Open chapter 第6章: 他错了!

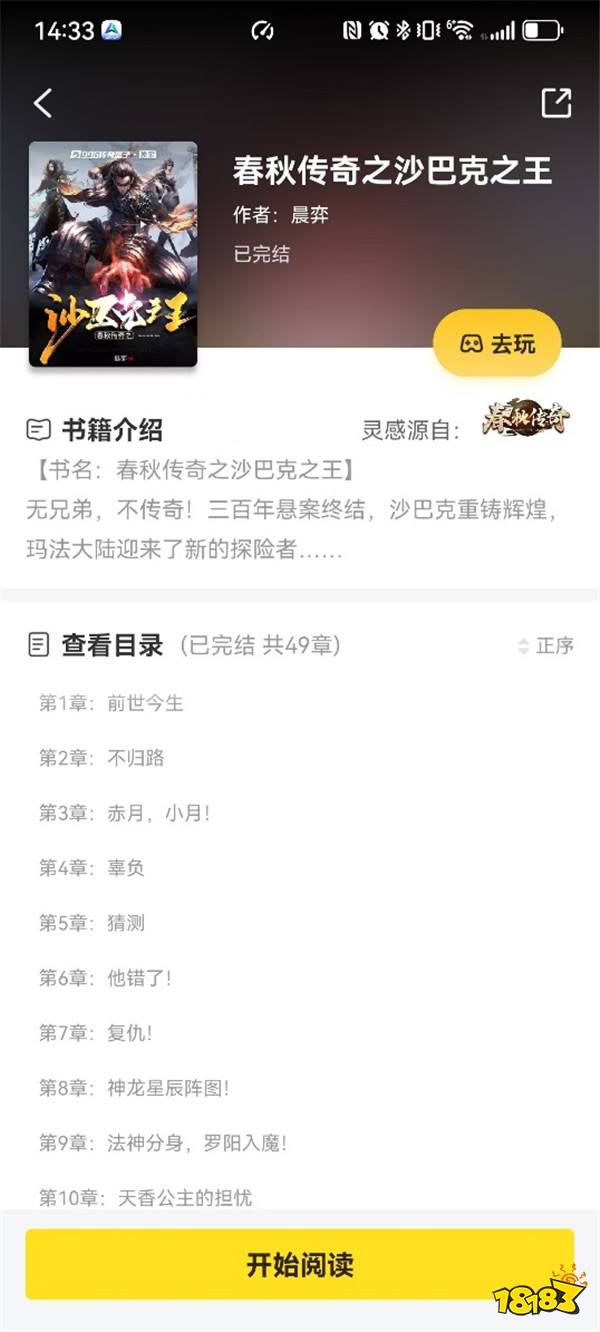click(x=106, y=978)
